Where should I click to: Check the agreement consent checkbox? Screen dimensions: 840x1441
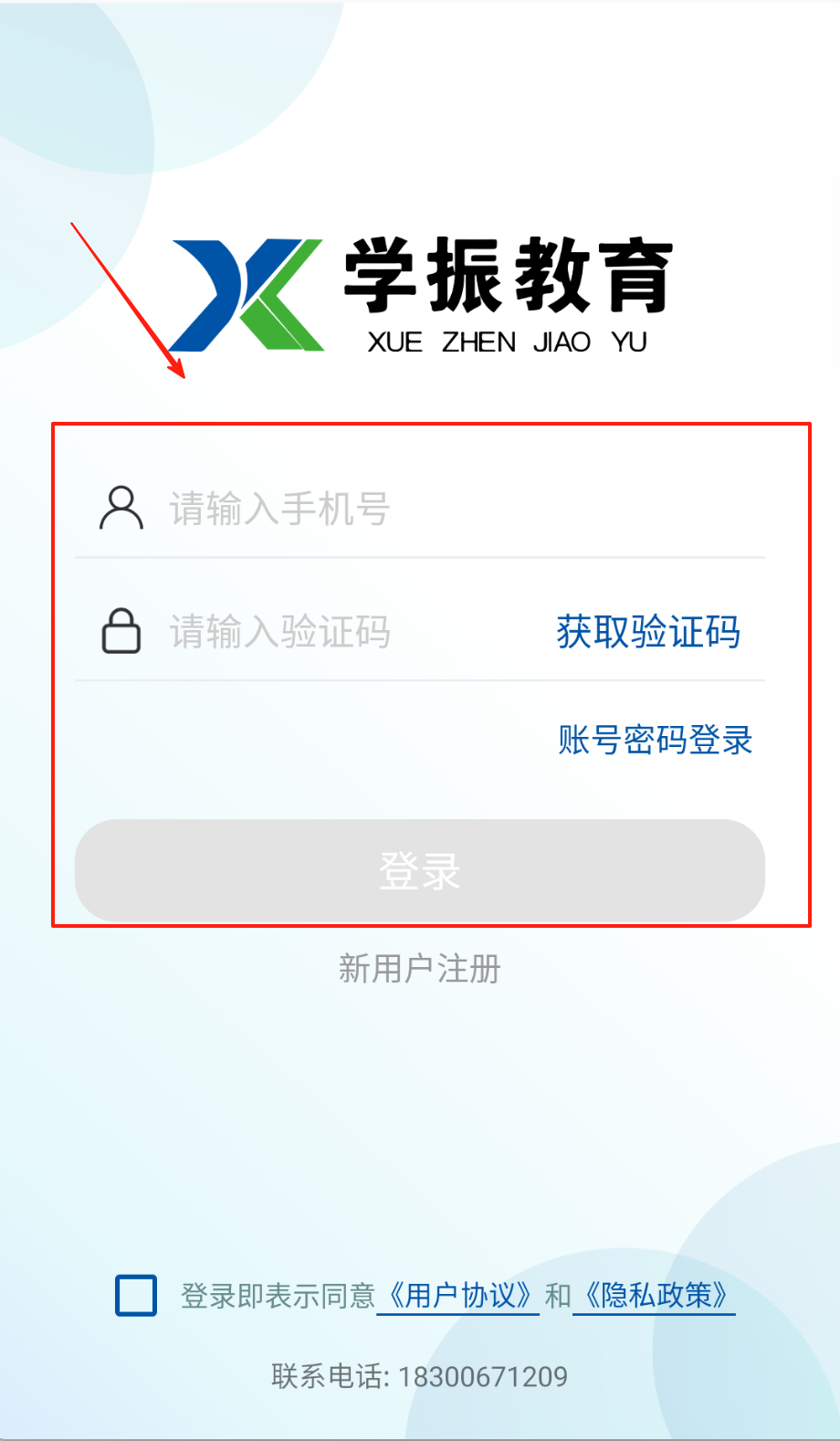[x=136, y=1295]
